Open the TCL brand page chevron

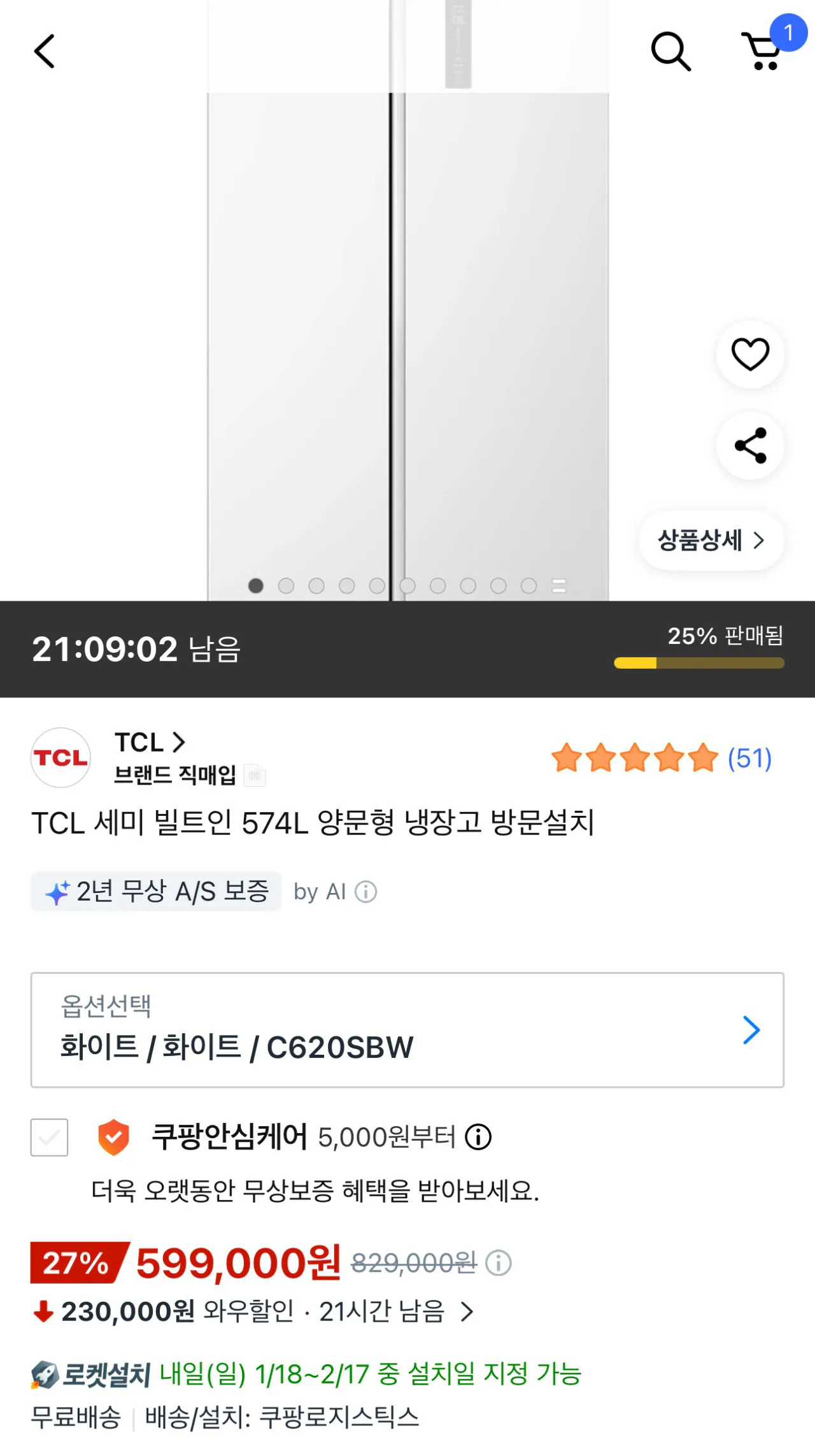[180, 743]
